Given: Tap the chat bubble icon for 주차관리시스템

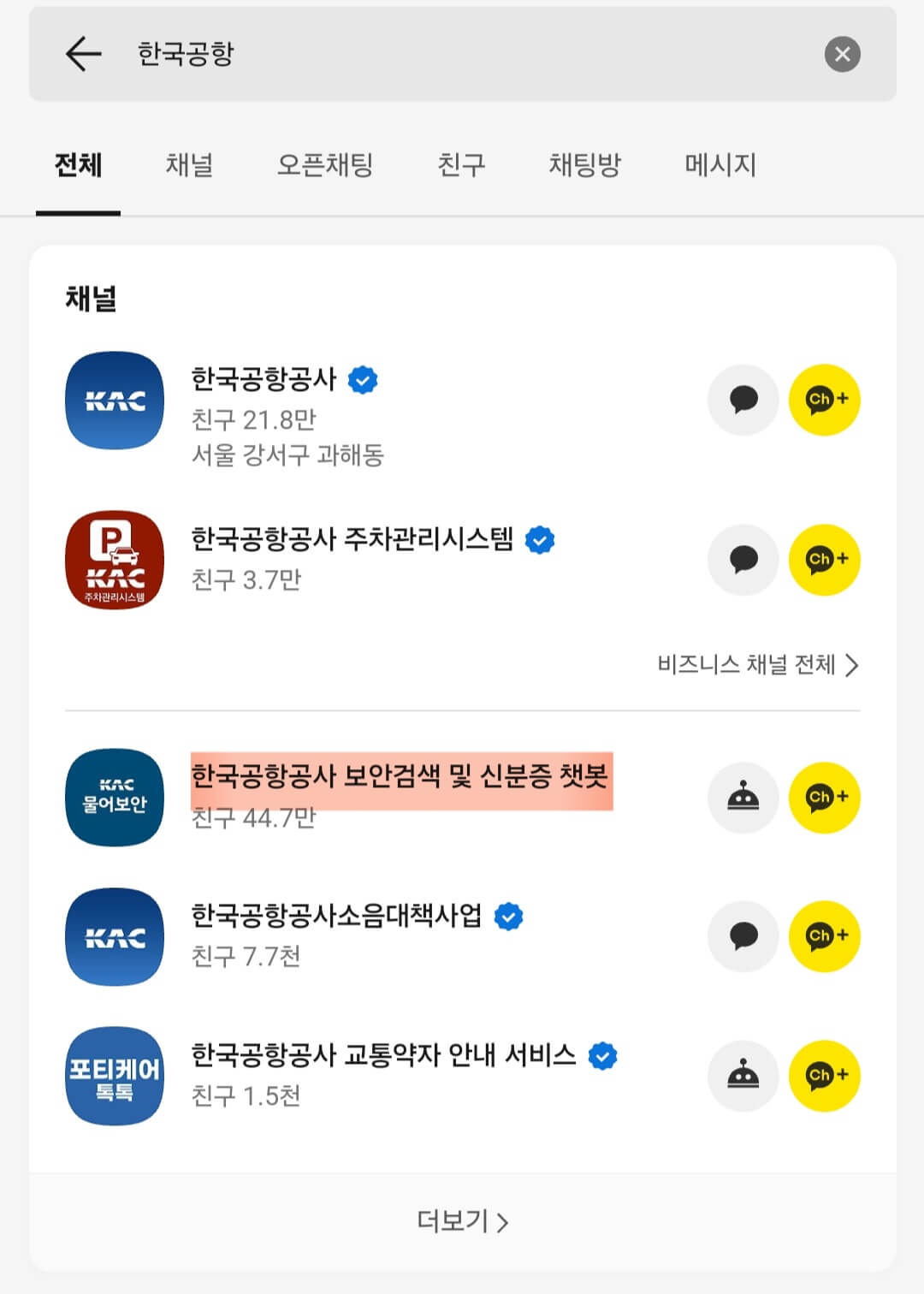Looking at the screenshot, I should 743,559.
